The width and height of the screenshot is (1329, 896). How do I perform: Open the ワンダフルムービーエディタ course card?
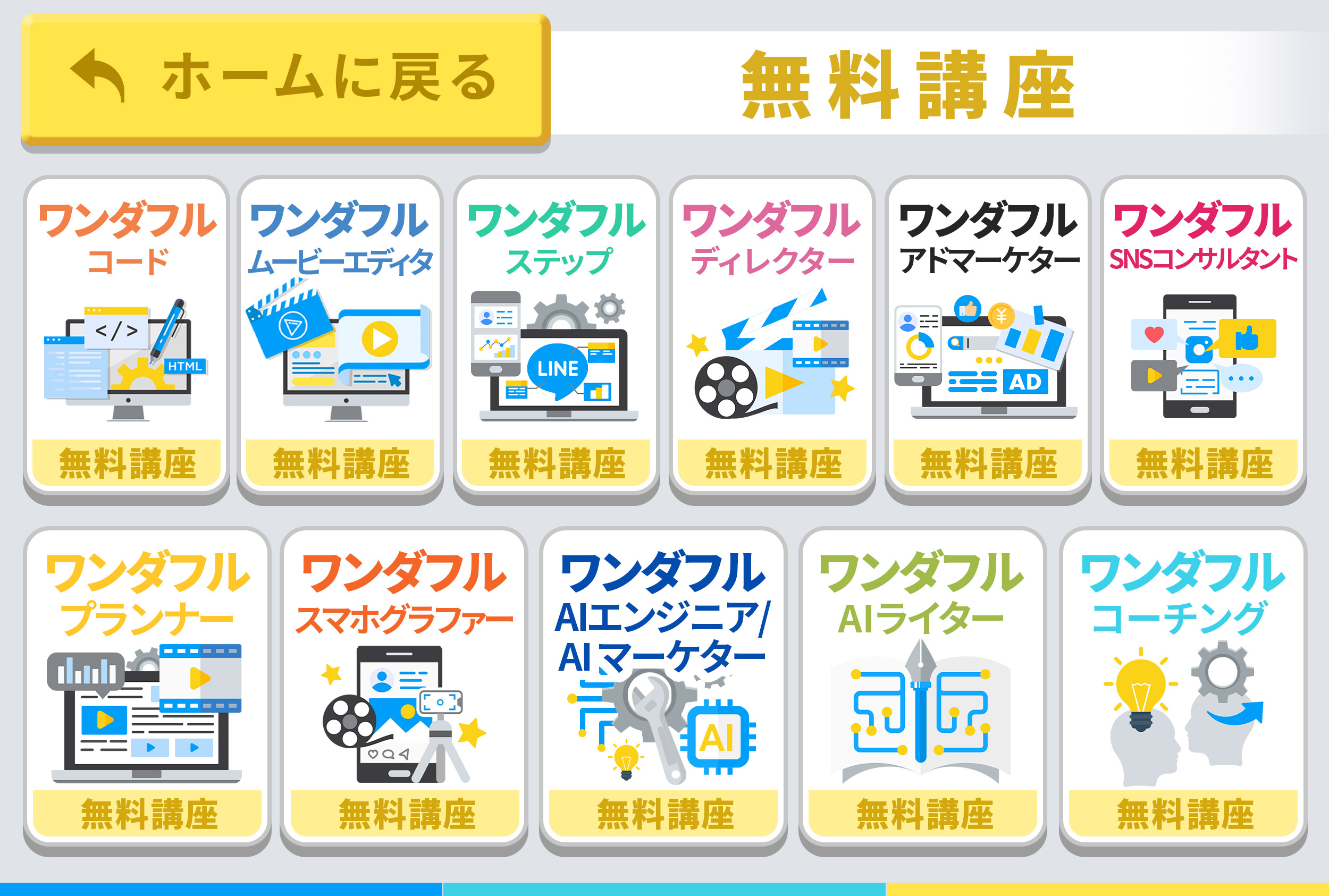tap(340, 337)
